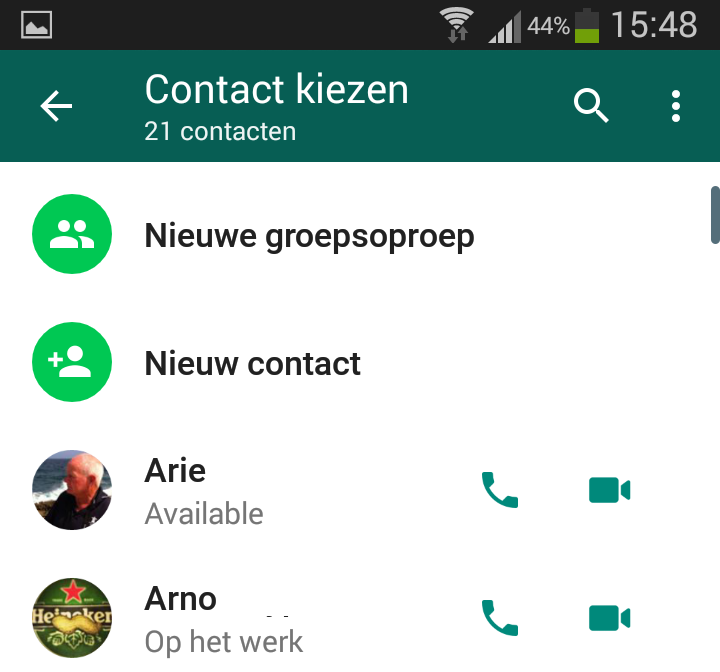
Task: Go back using the arrow
Action: [x=56, y=106]
